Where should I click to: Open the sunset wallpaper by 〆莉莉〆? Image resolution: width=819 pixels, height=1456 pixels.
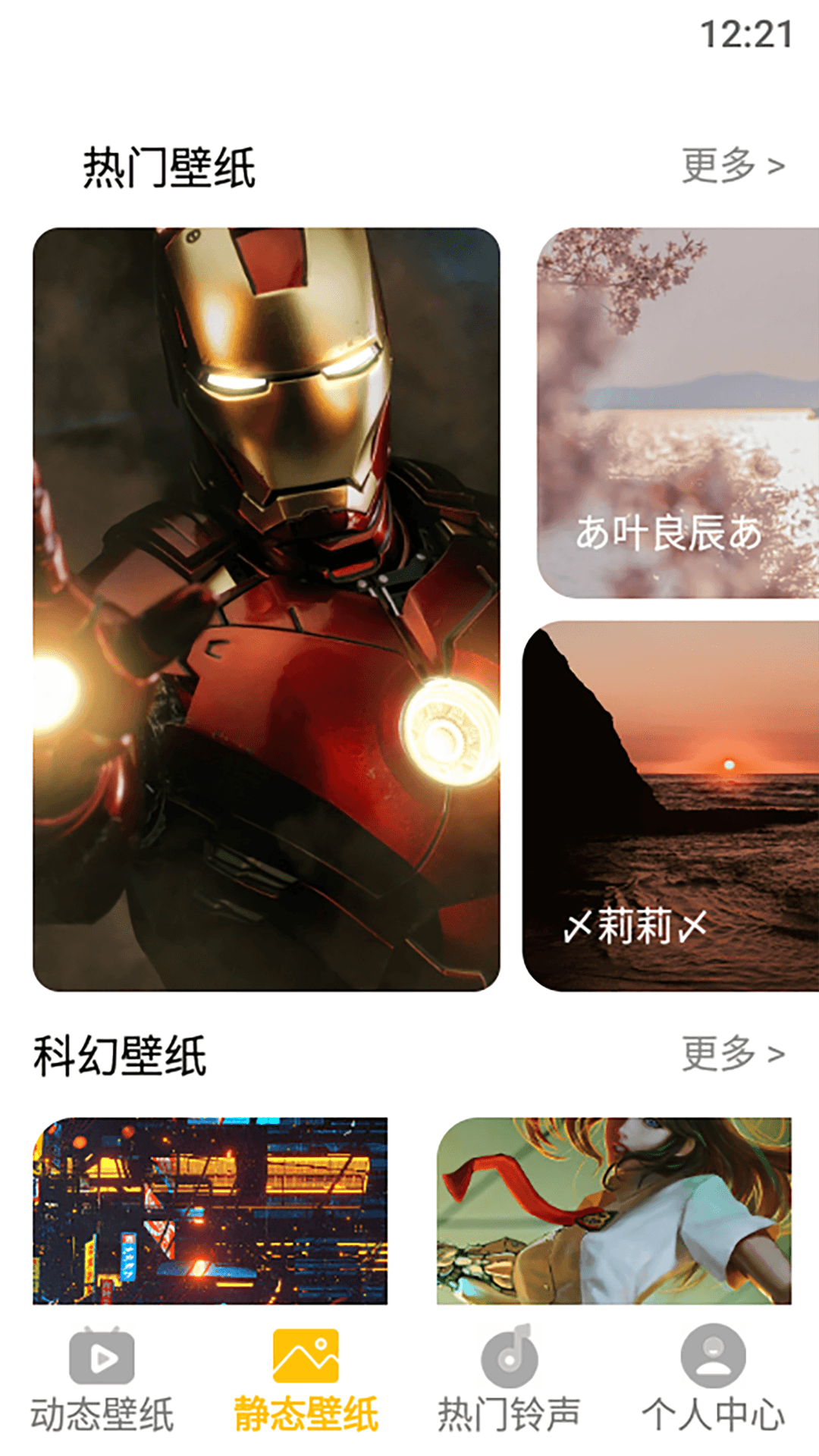(x=671, y=806)
